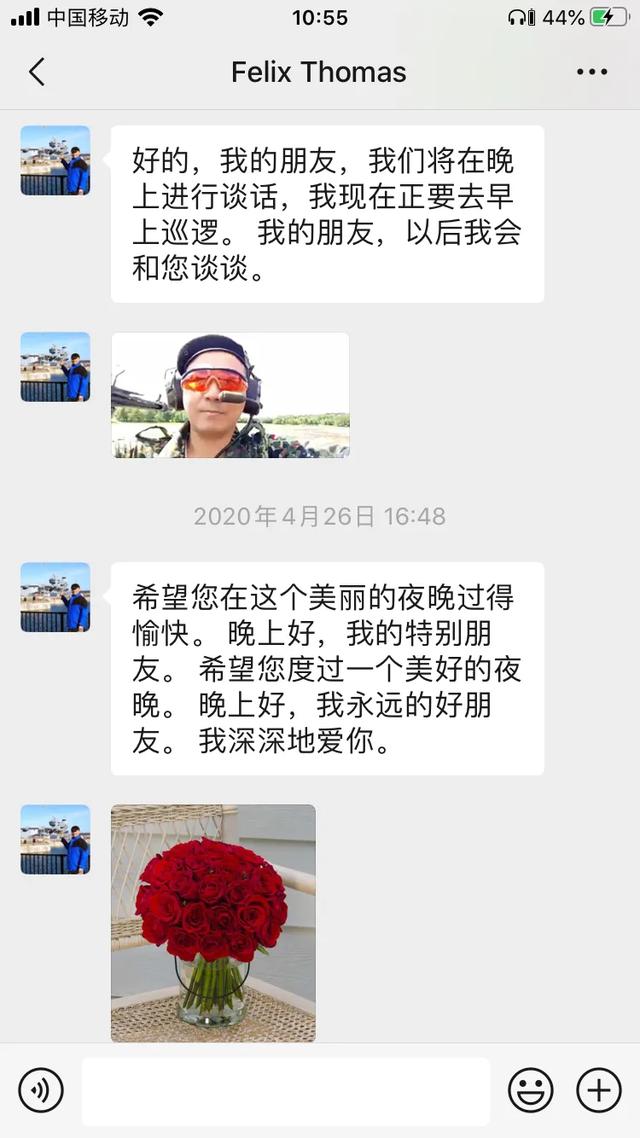Tap the message text field
This screenshot has height=1138, width=640.
pos(286,1091)
